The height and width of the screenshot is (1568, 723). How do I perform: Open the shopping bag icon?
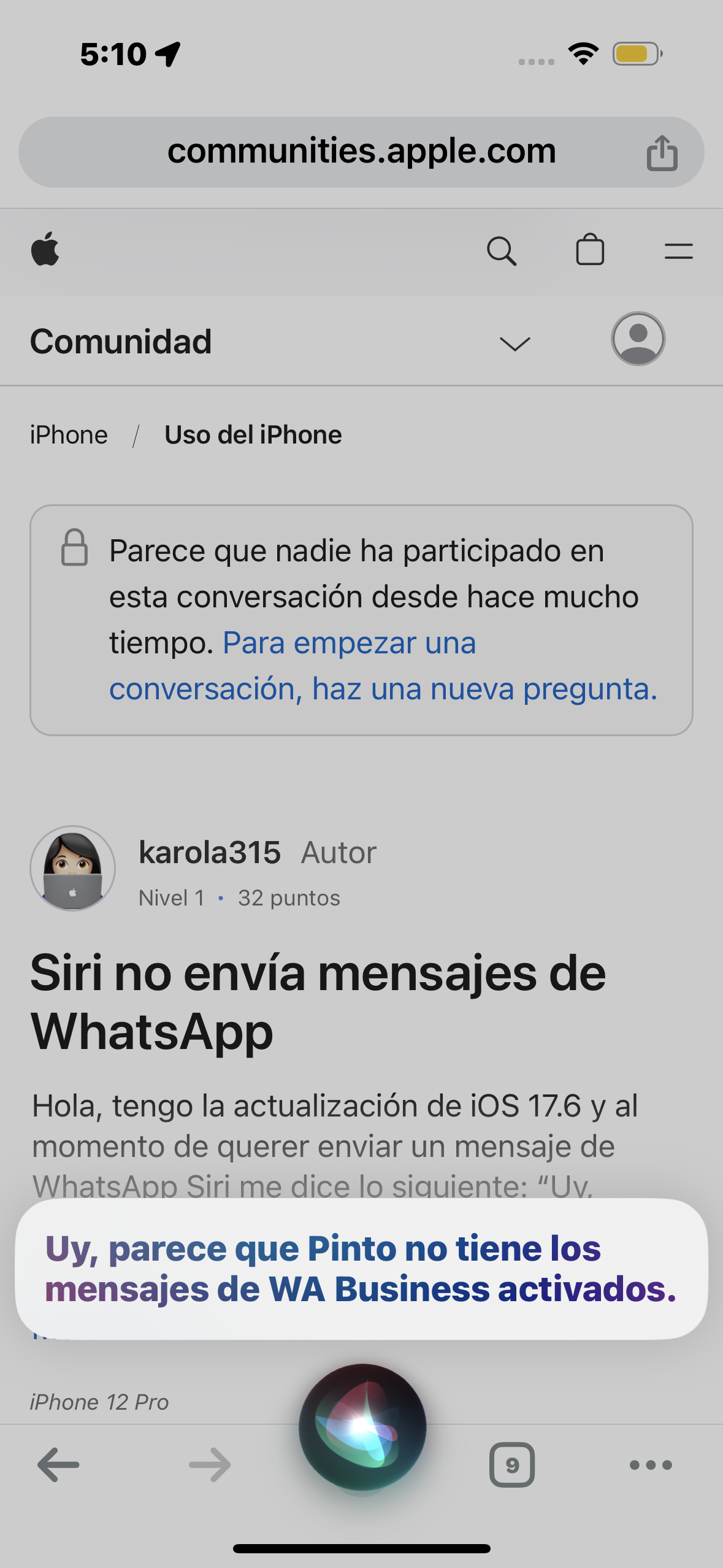(x=590, y=250)
